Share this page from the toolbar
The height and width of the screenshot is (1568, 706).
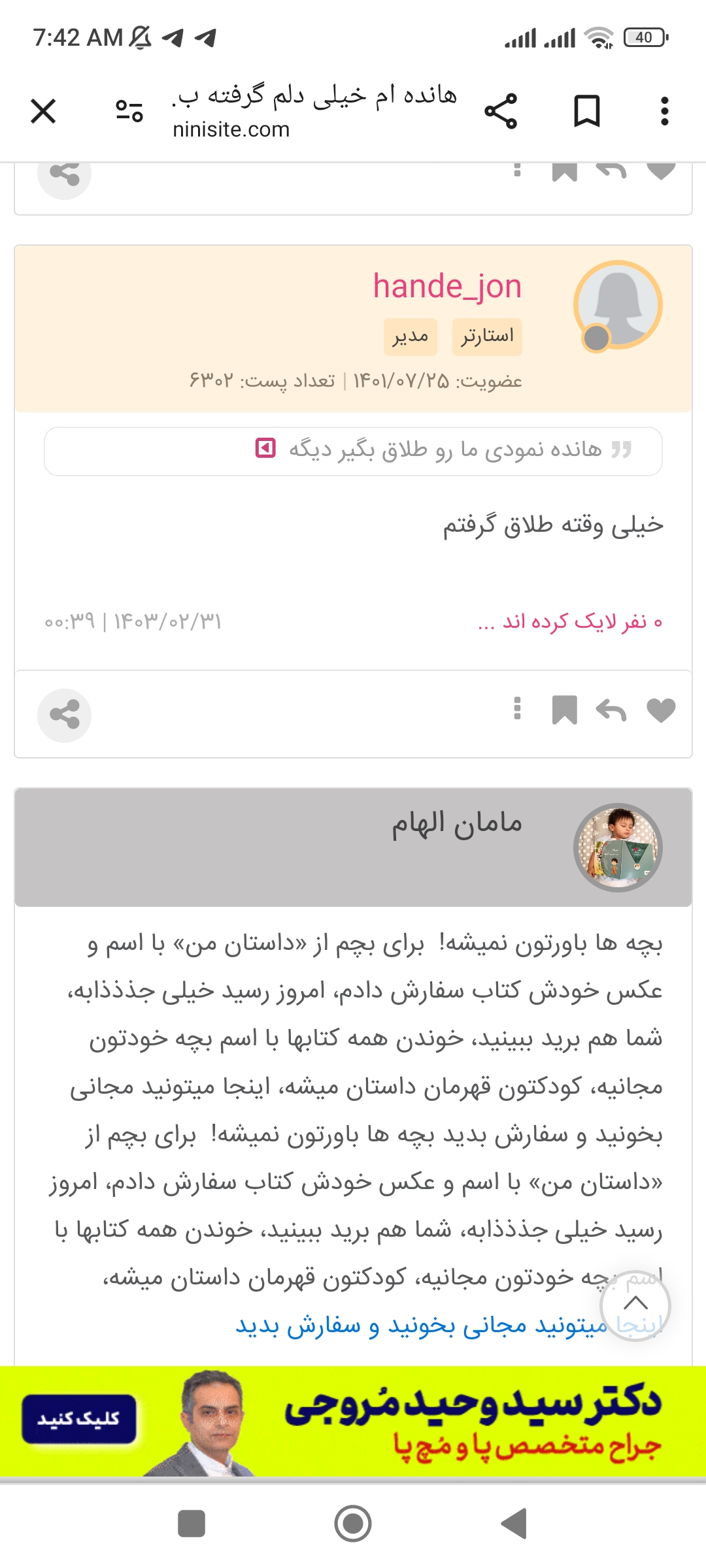coord(501,111)
